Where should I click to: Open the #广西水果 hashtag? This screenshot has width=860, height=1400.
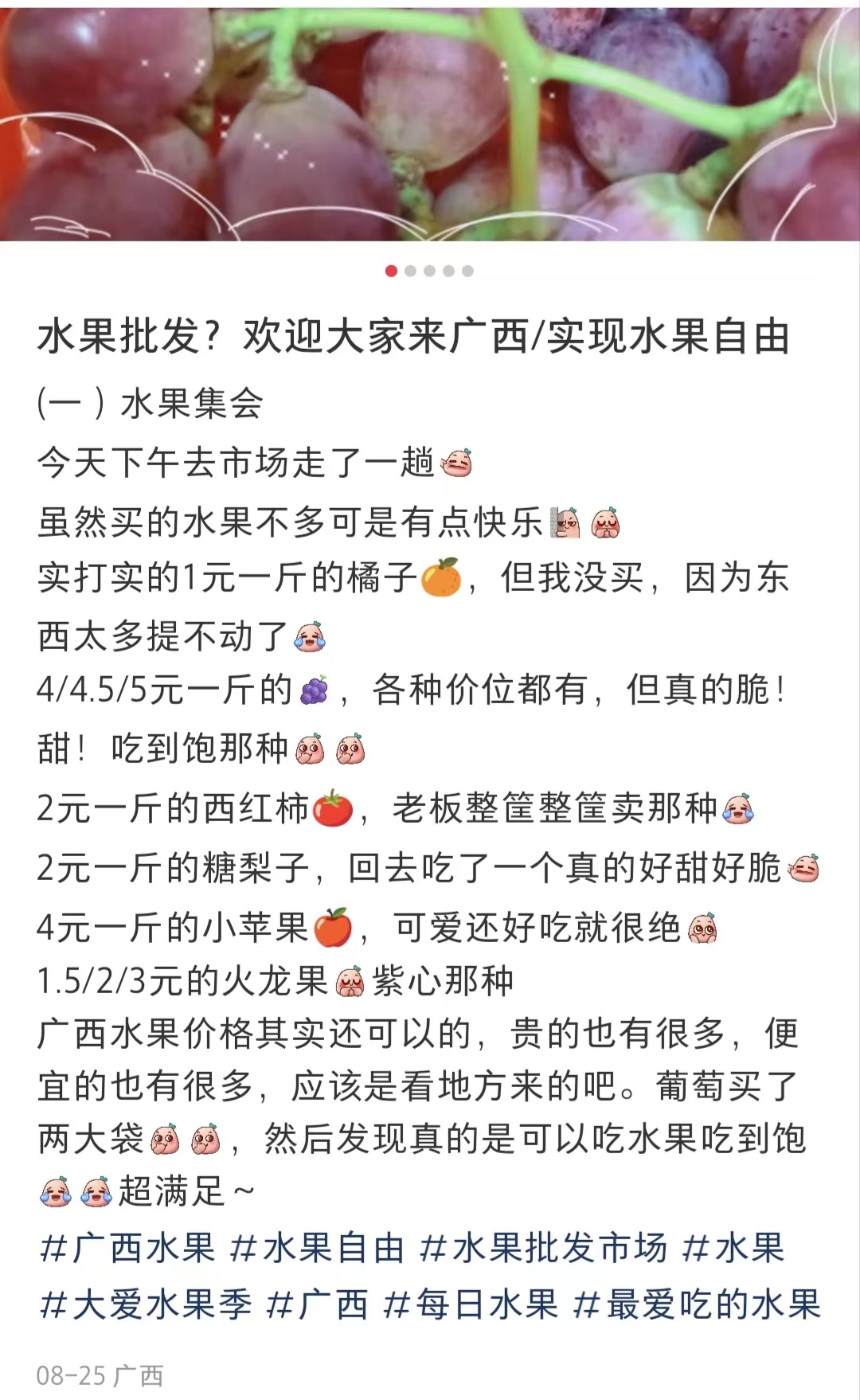[127, 1248]
